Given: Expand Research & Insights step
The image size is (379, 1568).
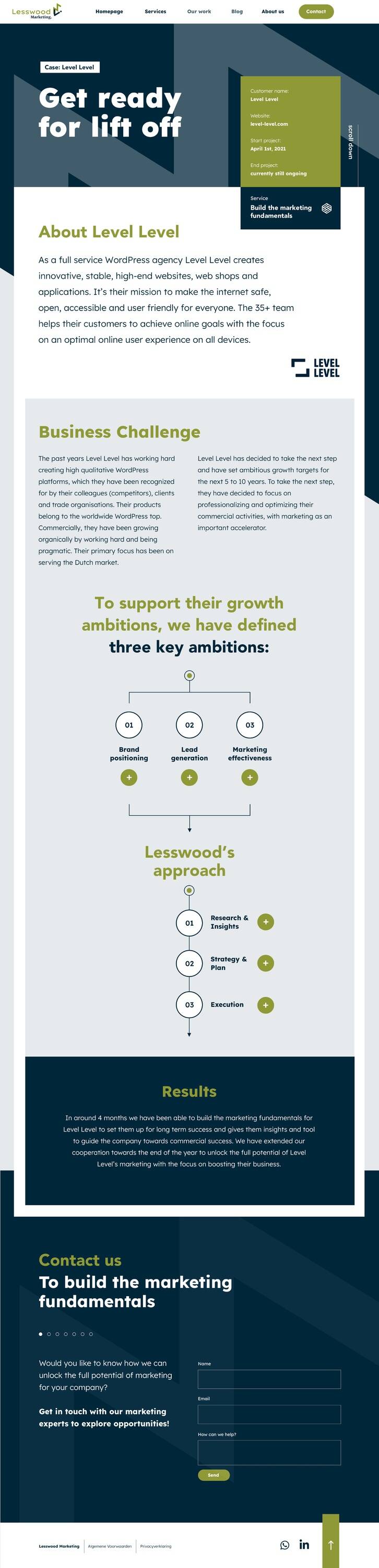Looking at the screenshot, I should pyautogui.click(x=265, y=922).
